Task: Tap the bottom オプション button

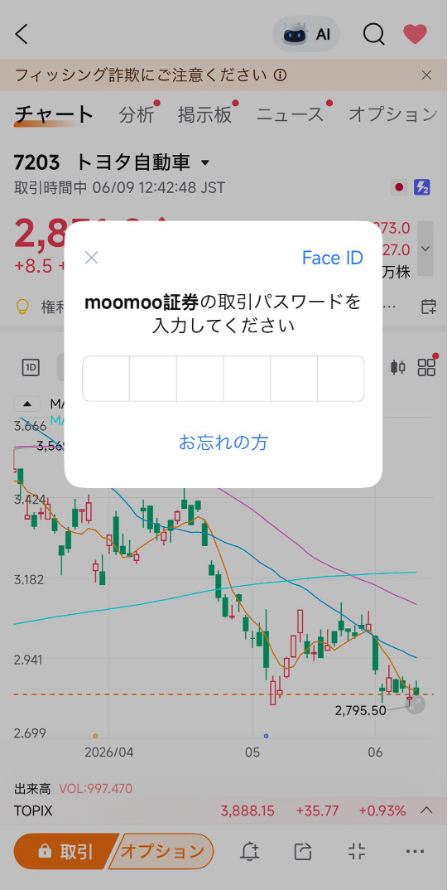Action: (162, 851)
